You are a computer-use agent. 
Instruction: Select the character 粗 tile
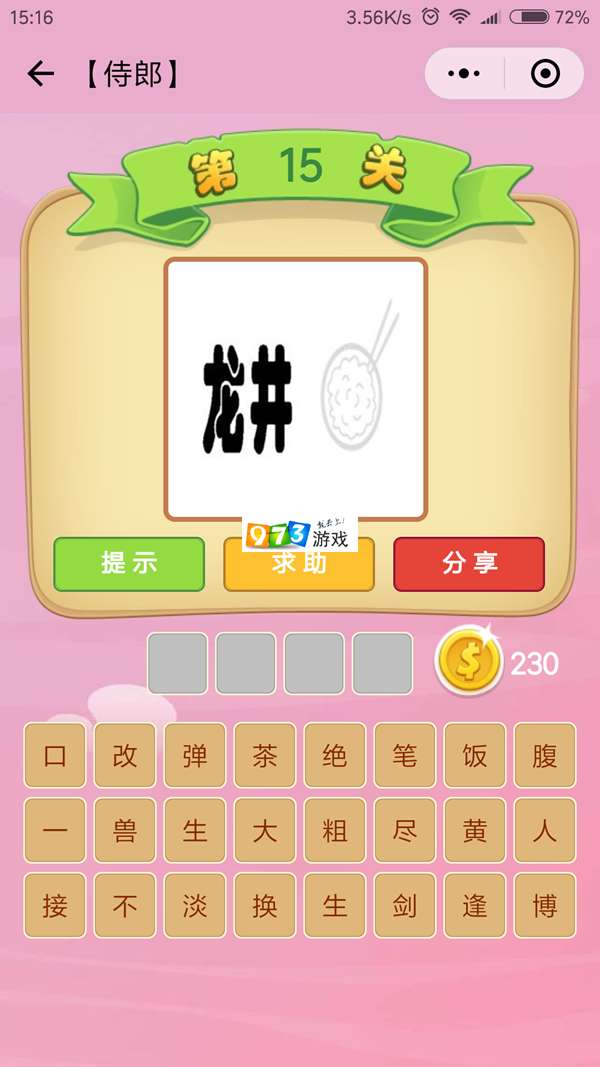[335, 830]
